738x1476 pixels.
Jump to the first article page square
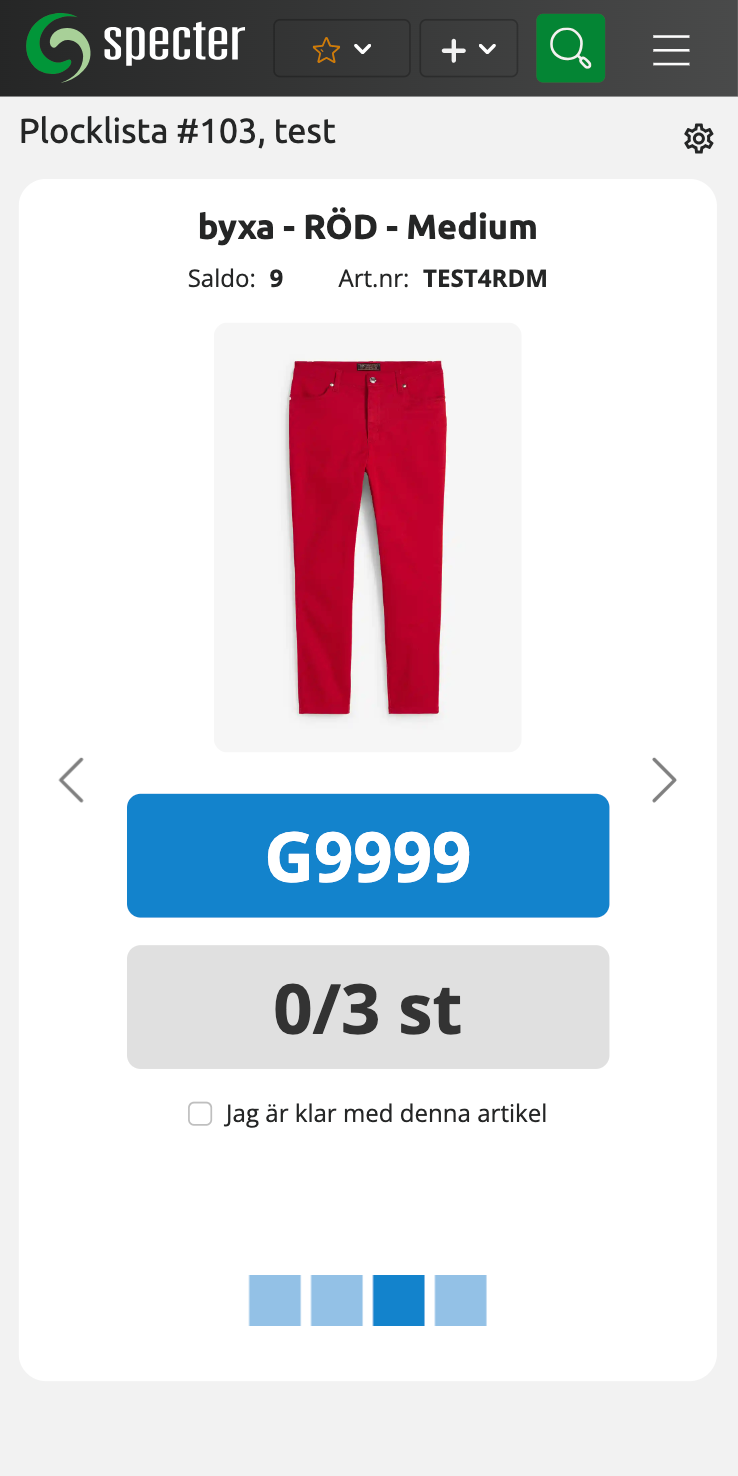click(275, 1300)
